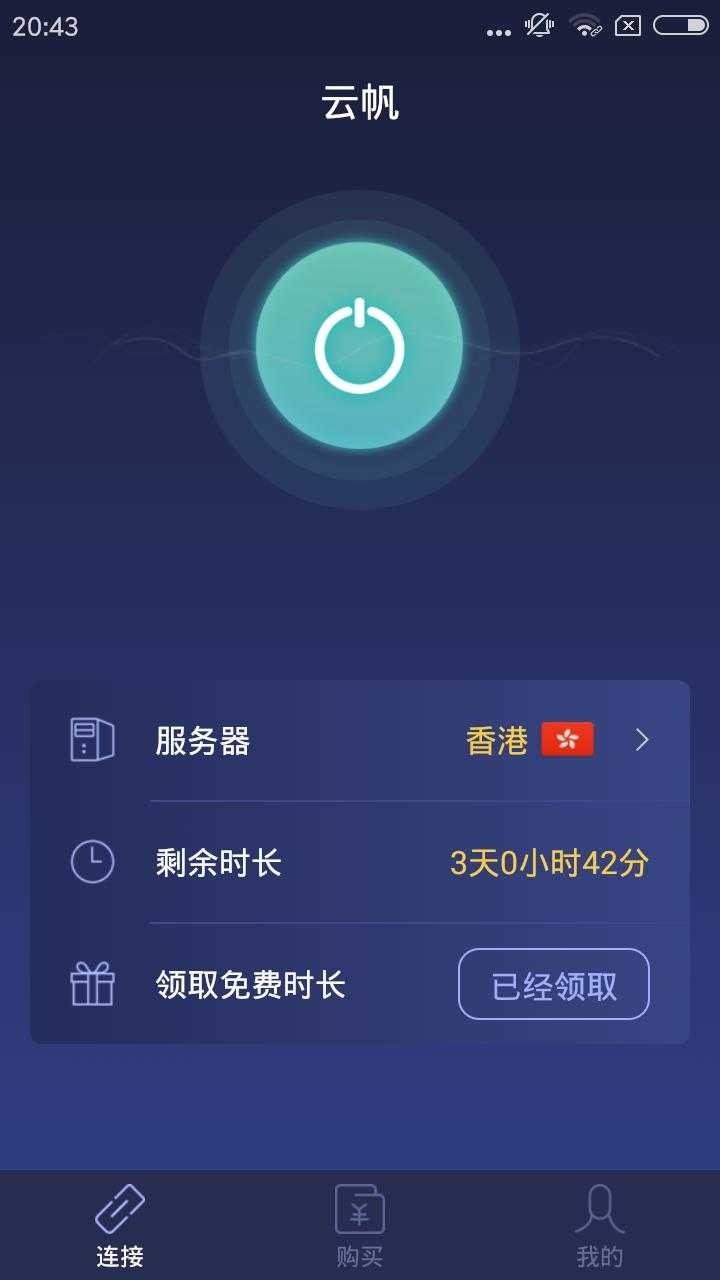Tap the muted notification bell status icon
Screen dimensions: 720x1280
coord(538,27)
